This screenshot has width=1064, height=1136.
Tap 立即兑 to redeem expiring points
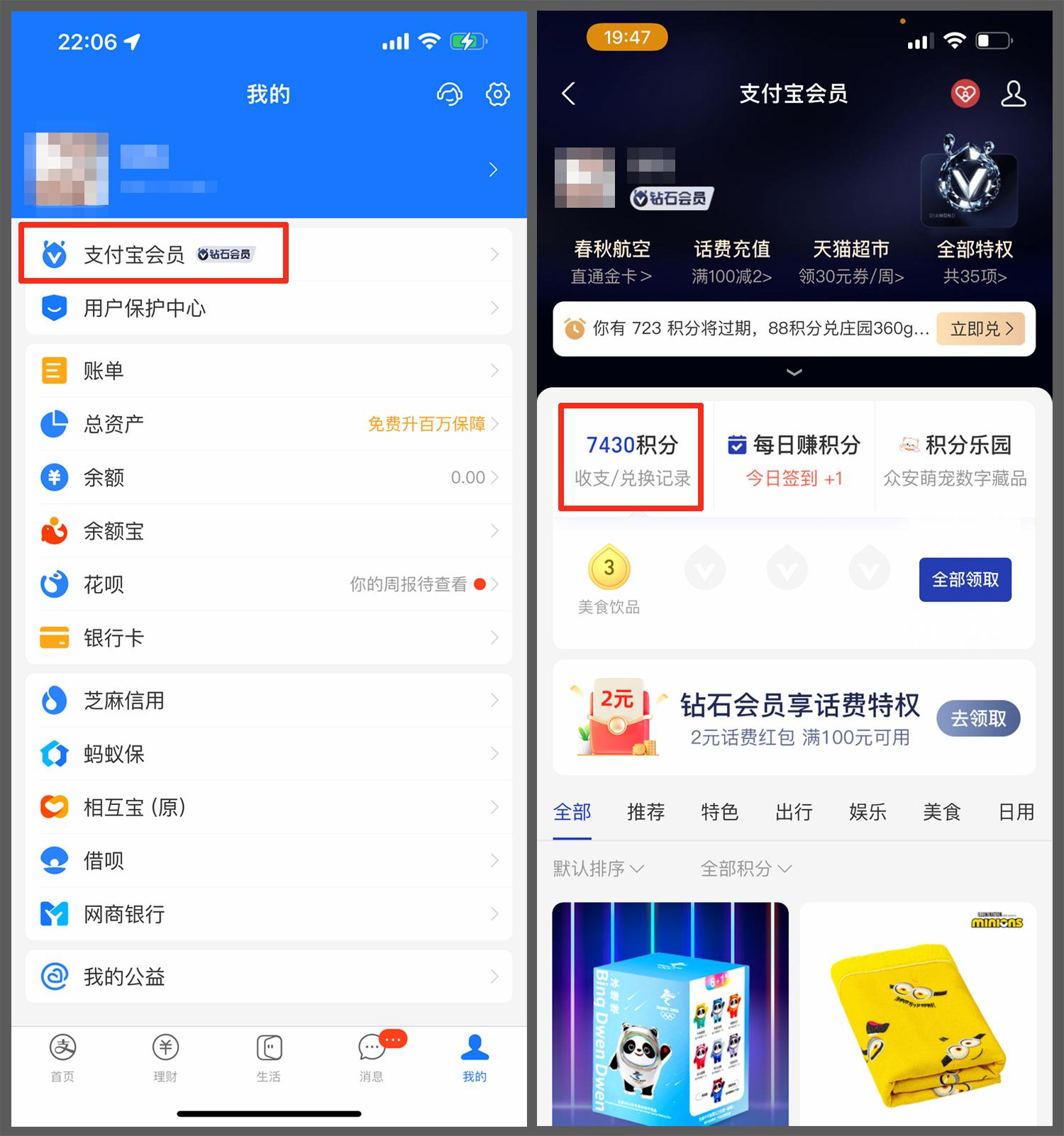(981, 329)
